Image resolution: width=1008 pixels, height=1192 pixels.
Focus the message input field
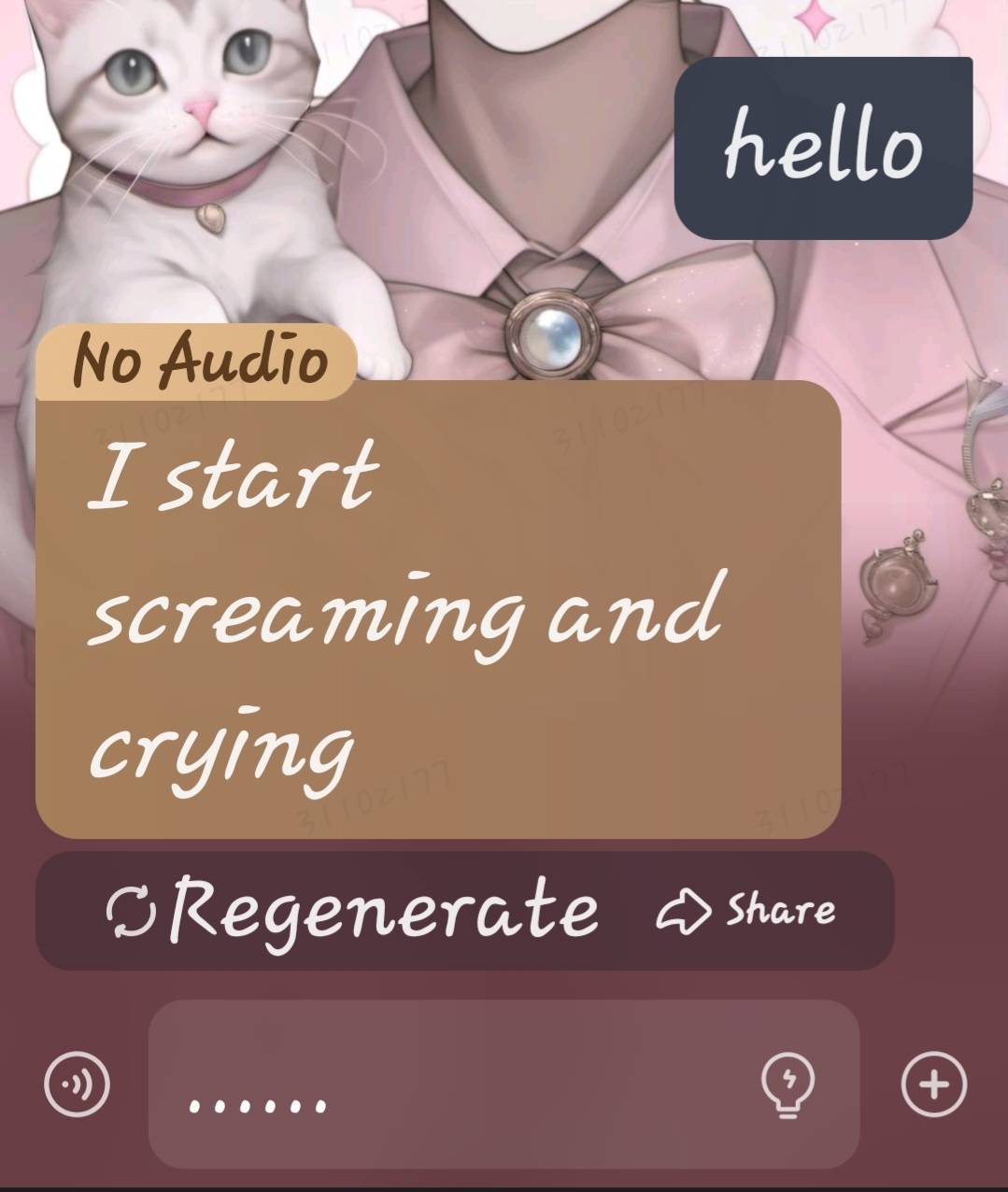point(448,1085)
